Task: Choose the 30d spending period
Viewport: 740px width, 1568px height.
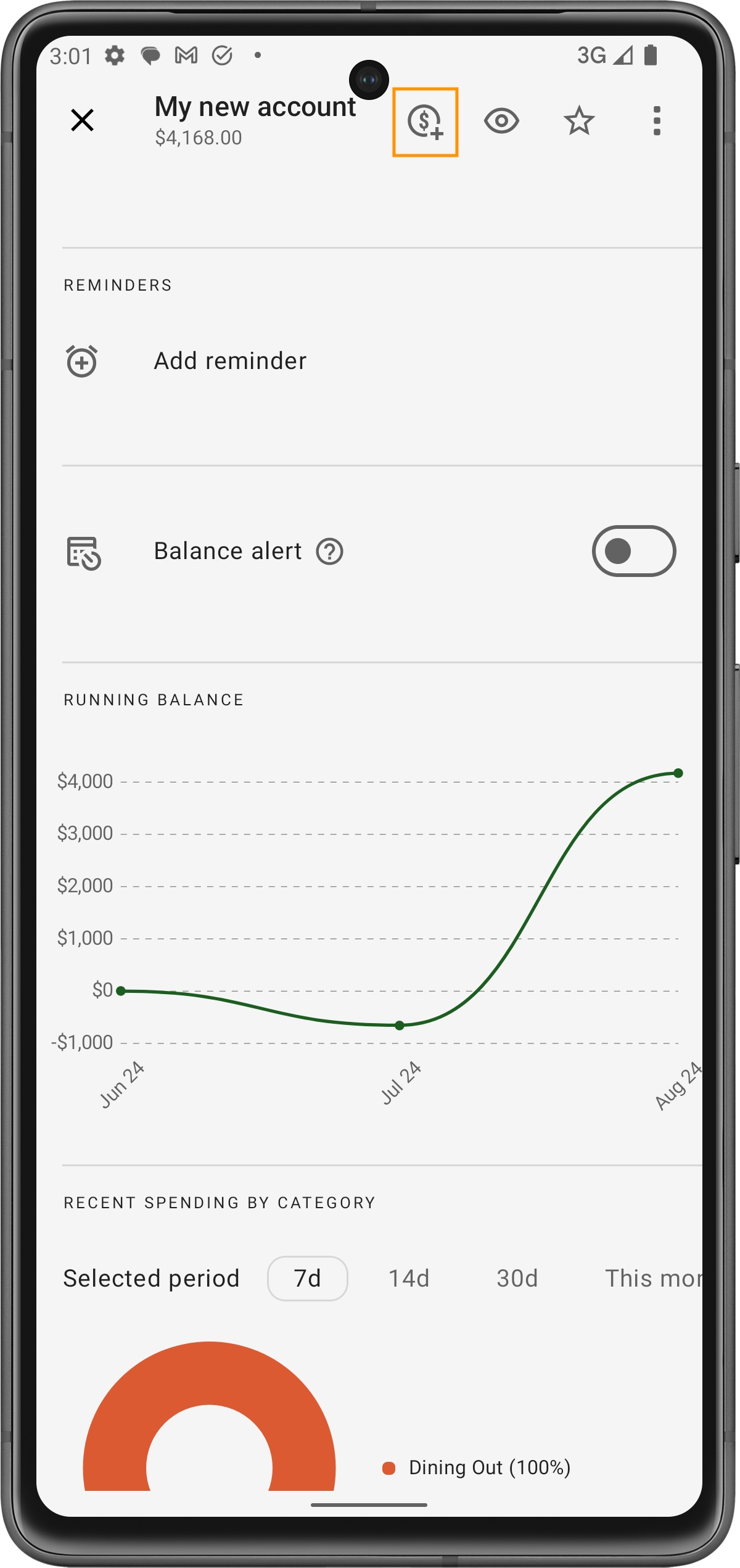Action: (517, 1278)
